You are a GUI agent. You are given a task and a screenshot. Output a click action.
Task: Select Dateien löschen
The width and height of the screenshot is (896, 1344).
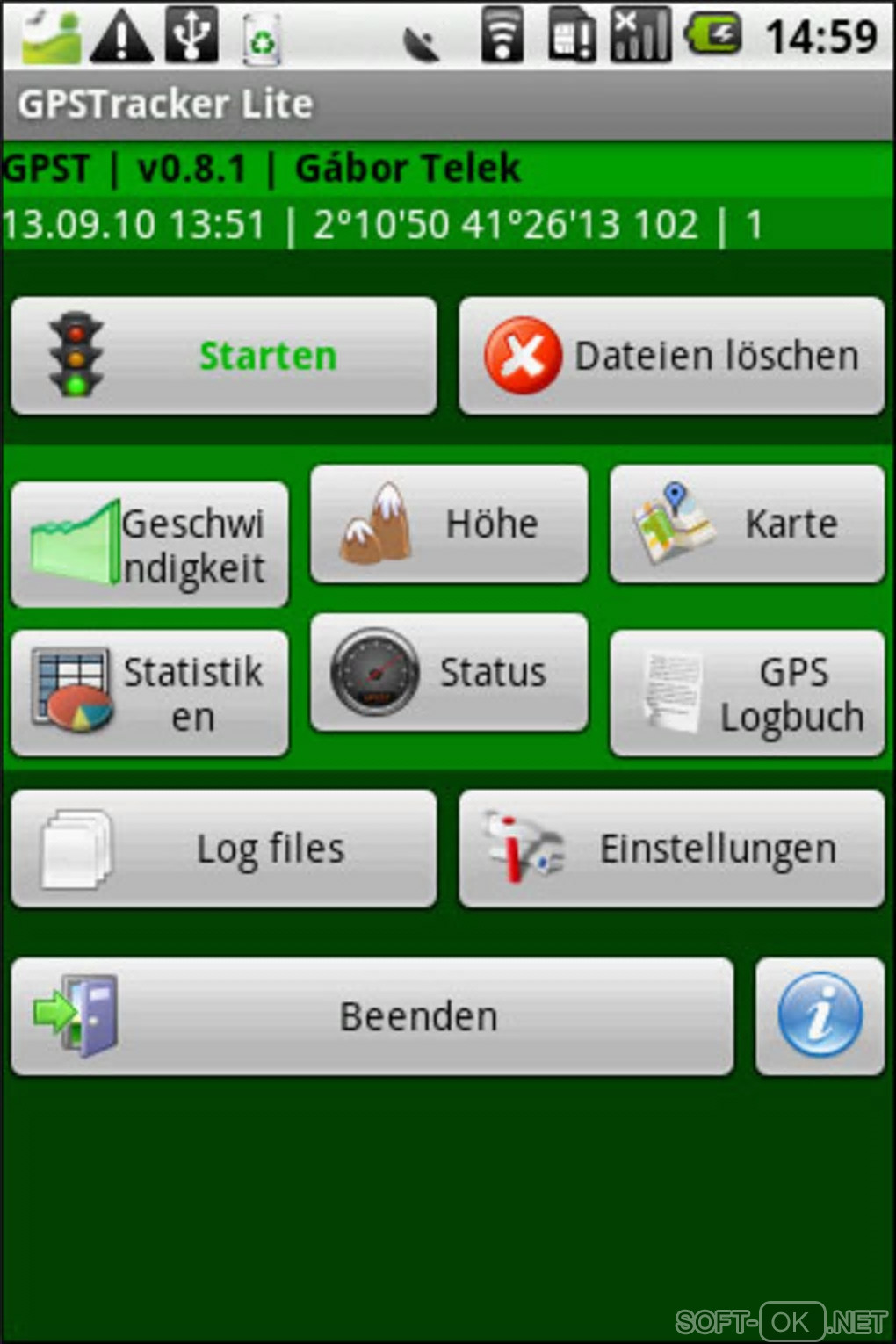point(671,356)
